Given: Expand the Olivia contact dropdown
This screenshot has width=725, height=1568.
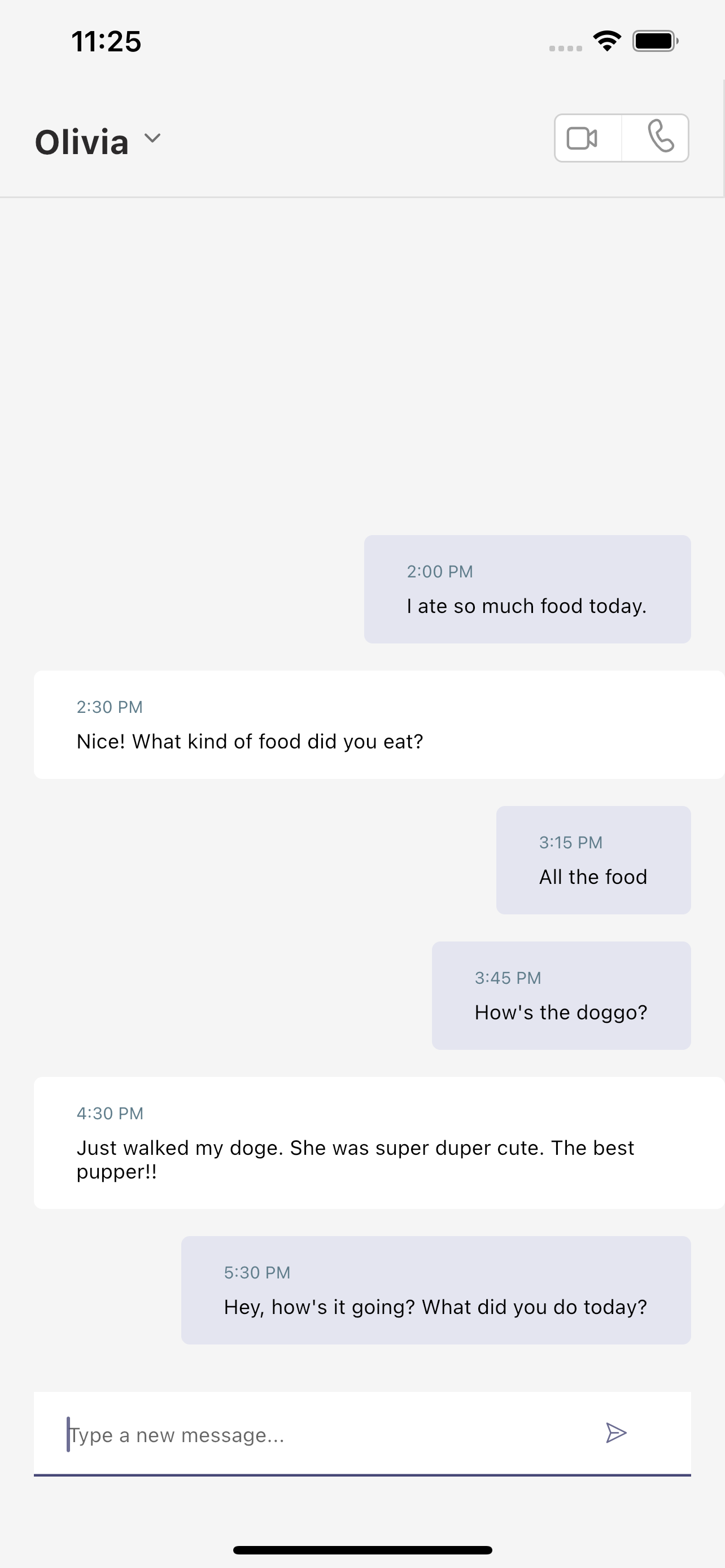Looking at the screenshot, I should 152,139.
